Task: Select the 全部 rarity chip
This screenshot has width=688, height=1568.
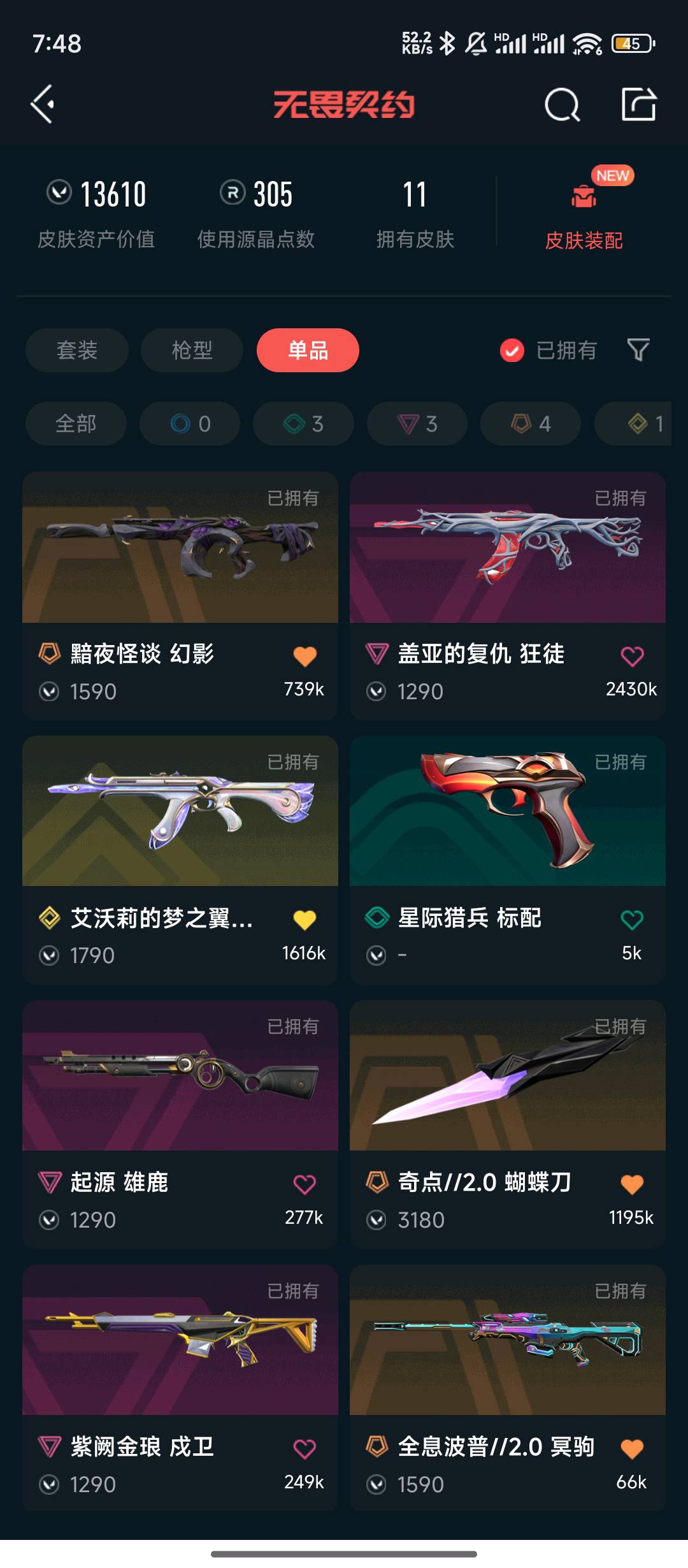Action: (x=76, y=423)
